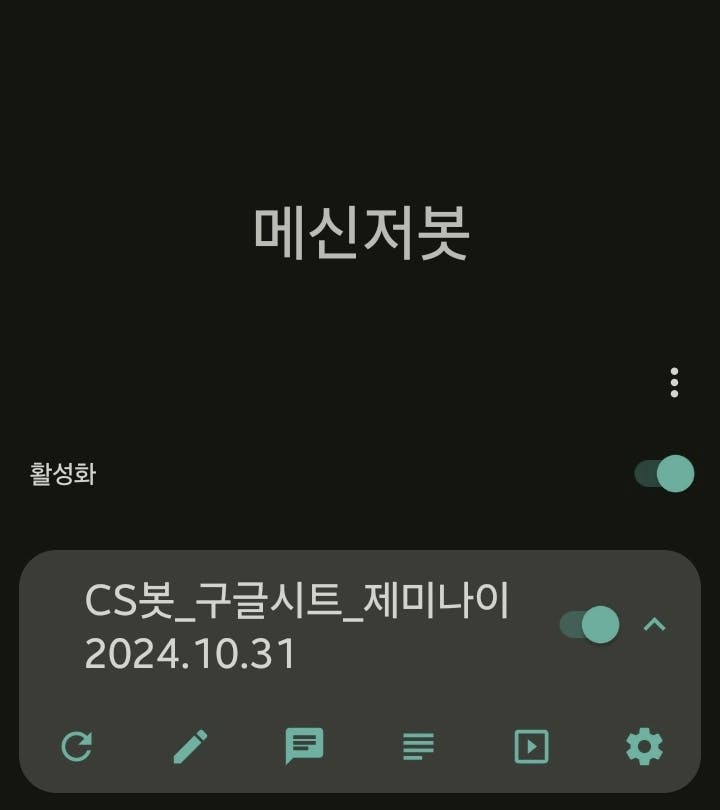Open the debug chat room icon
Screen dimensions: 720x810
coord(304,746)
